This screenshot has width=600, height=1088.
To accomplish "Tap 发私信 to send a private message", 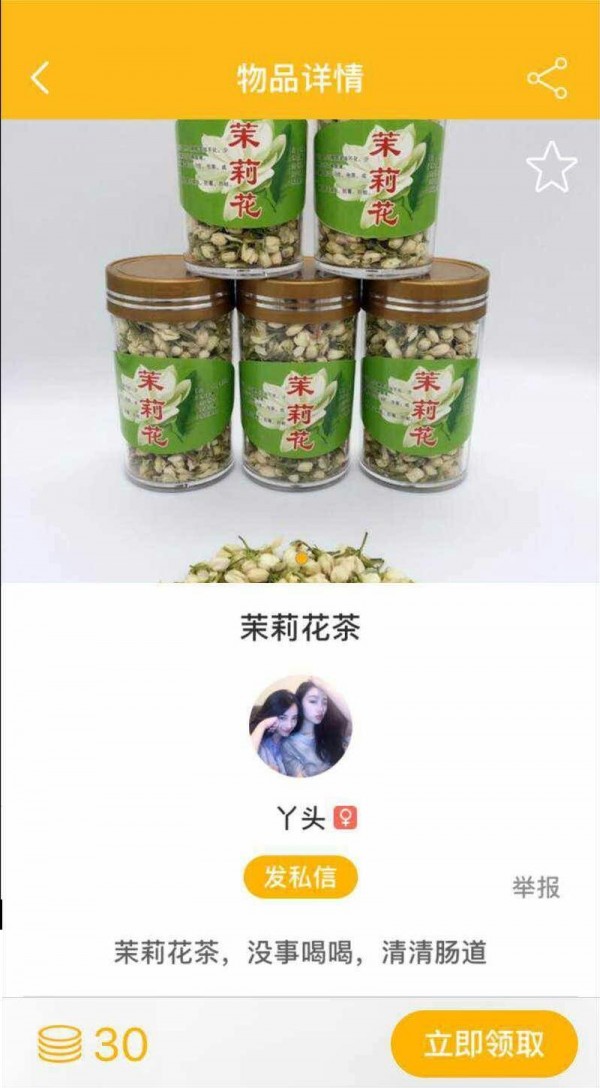I will pyautogui.click(x=300, y=878).
